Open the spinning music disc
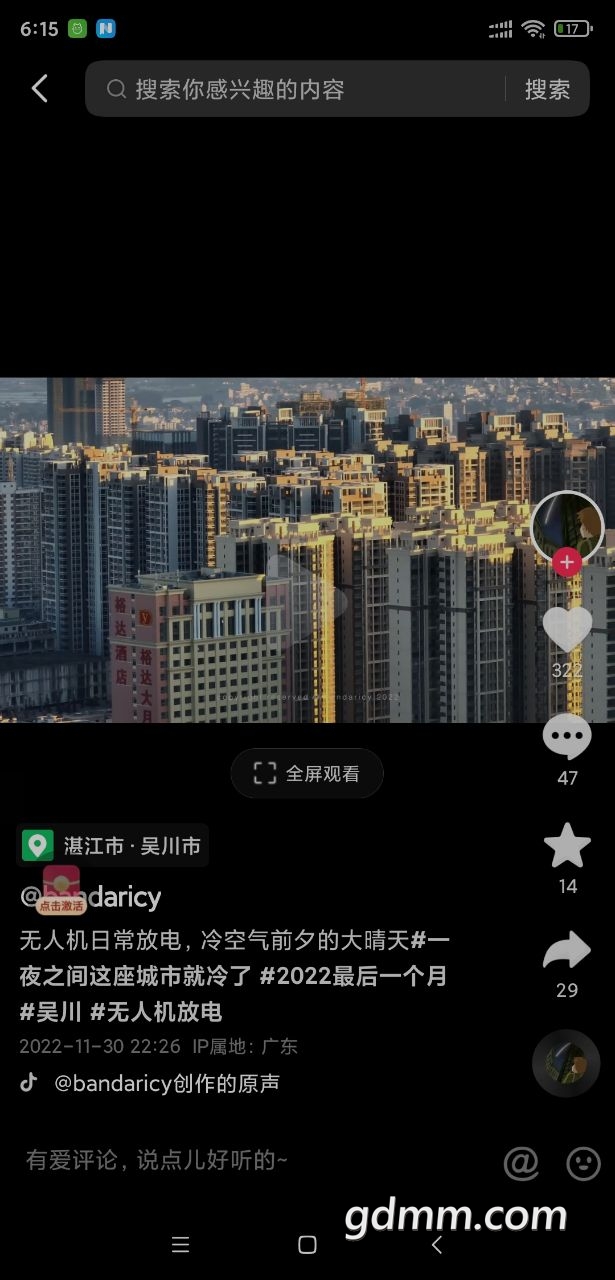The image size is (615, 1280). pyautogui.click(x=566, y=1063)
